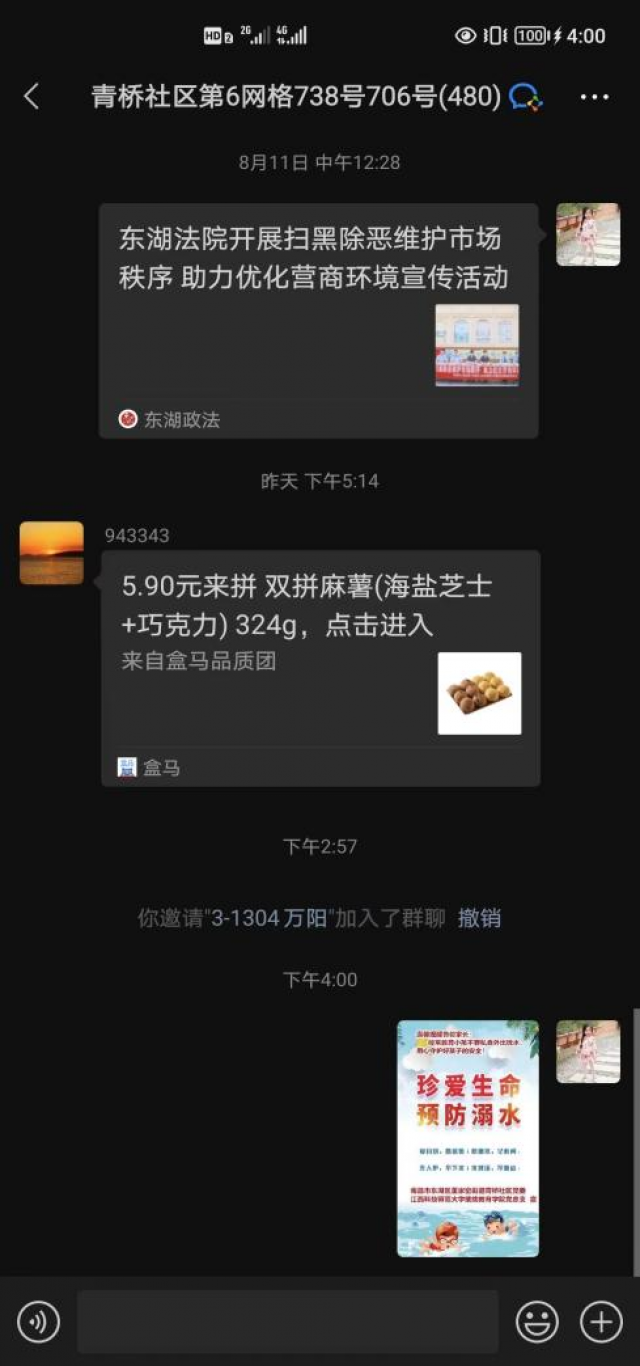This screenshot has width=640, height=1366.
Task: Switch to voice message input
Action: coord(38,1322)
